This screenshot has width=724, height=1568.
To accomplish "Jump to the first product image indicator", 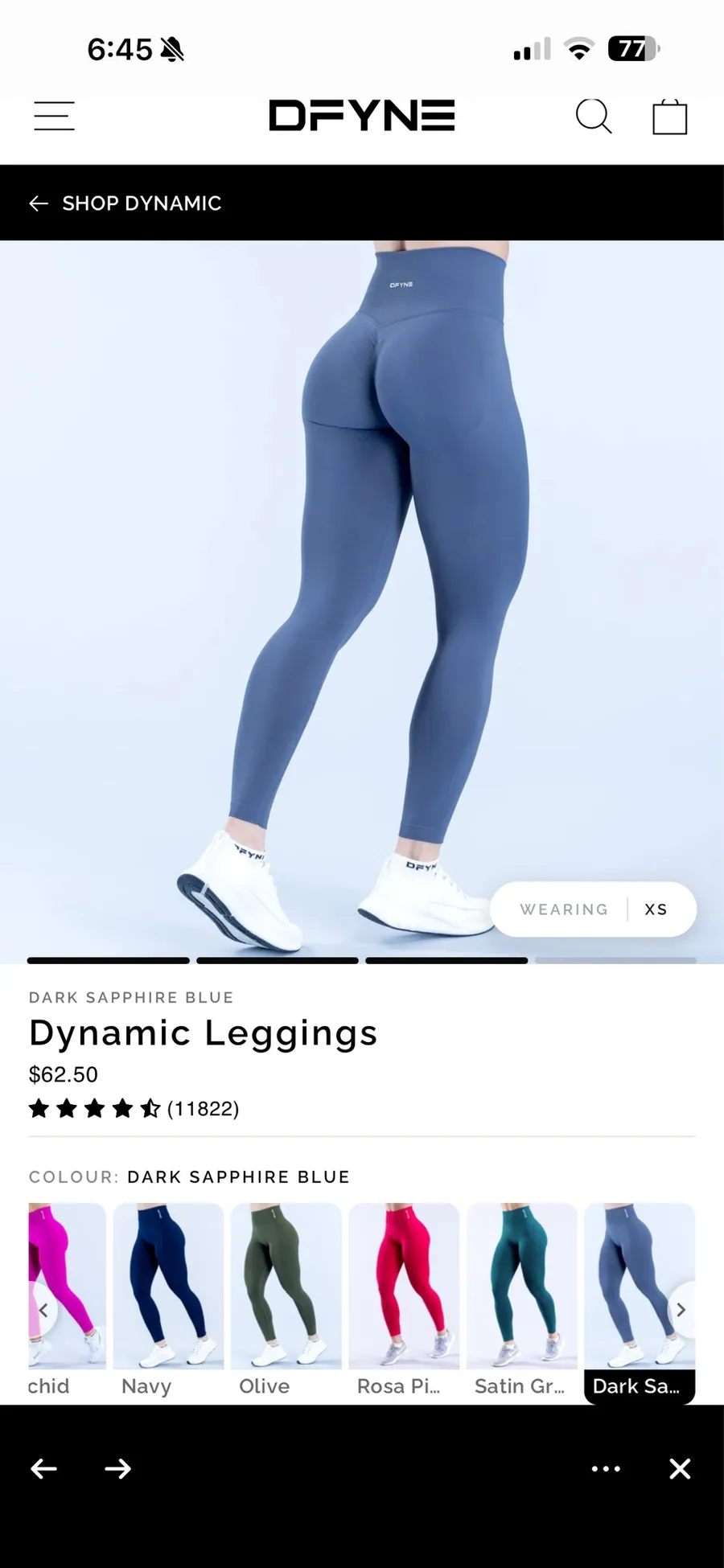I will pos(109,960).
